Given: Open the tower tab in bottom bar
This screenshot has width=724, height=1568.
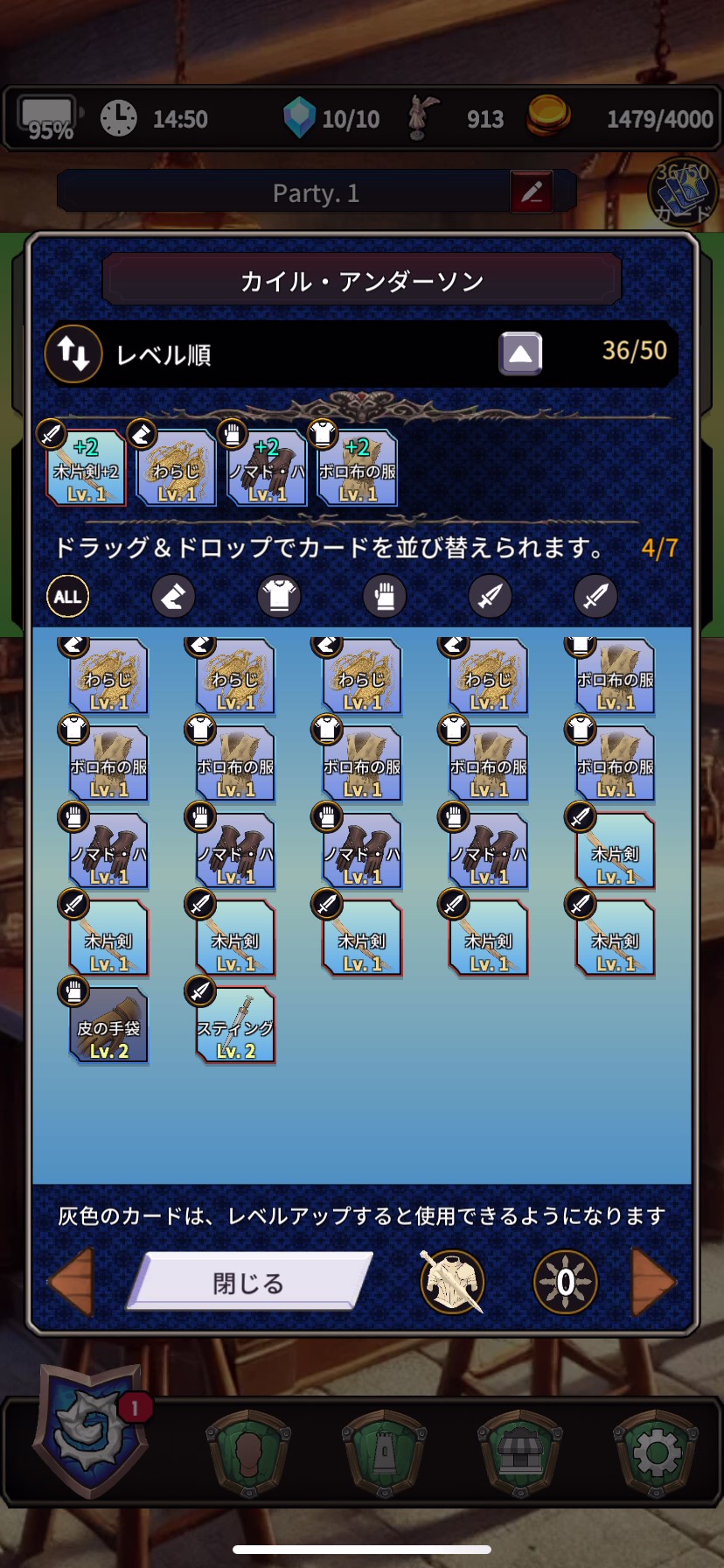Looking at the screenshot, I should click(x=385, y=1453).
